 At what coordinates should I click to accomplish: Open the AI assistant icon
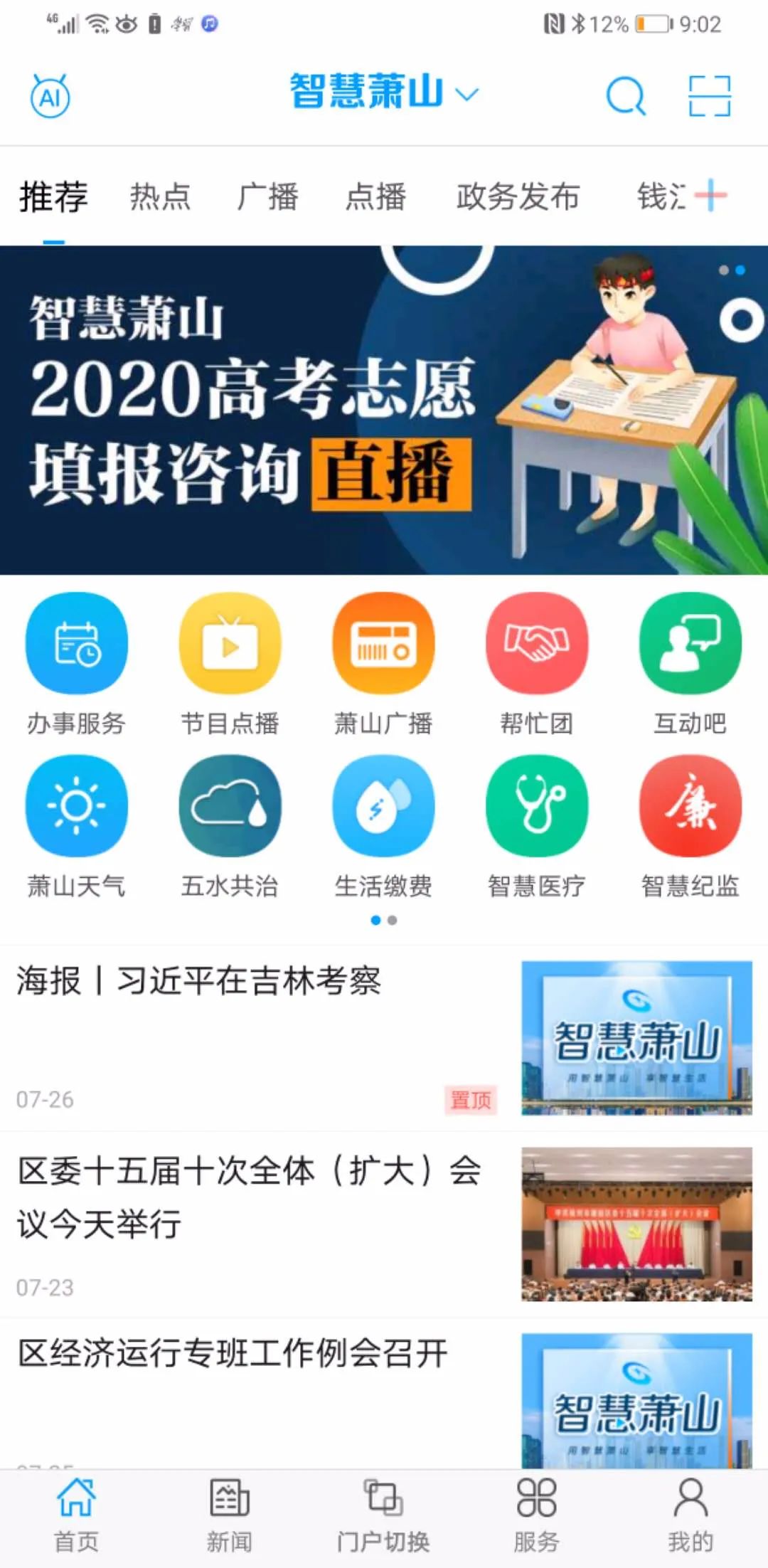pos(50,96)
